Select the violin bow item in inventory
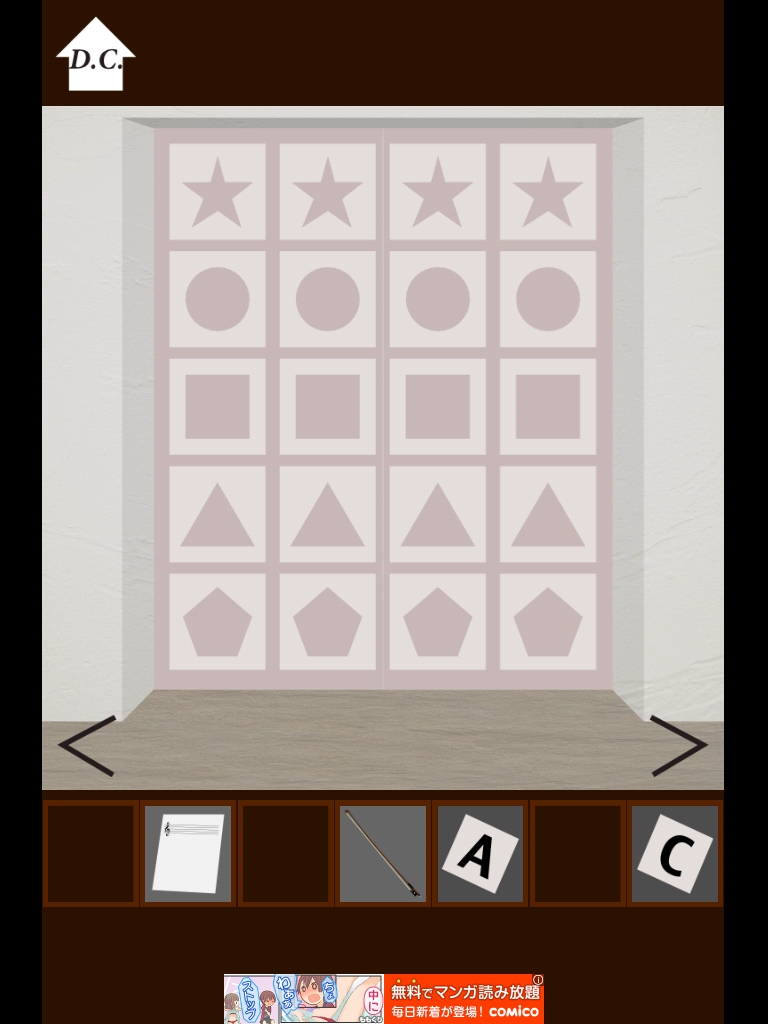 point(383,853)
